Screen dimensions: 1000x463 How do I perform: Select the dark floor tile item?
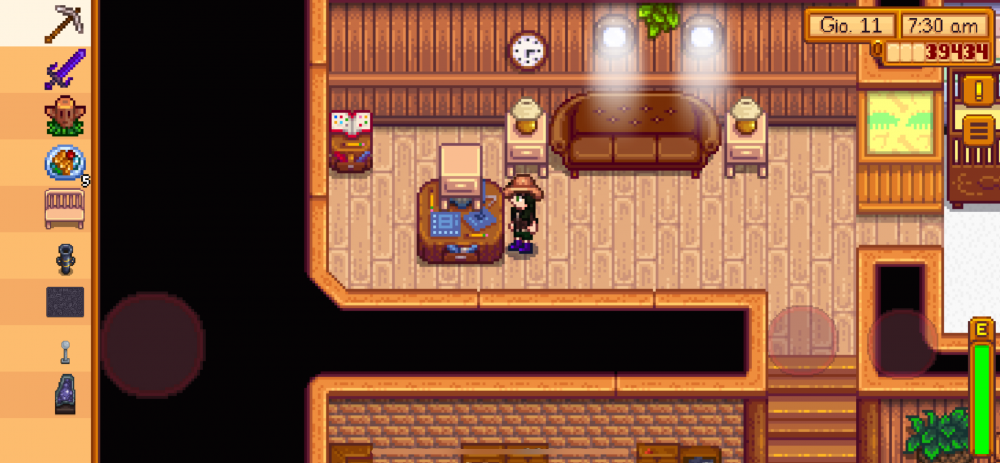[64, 302]
